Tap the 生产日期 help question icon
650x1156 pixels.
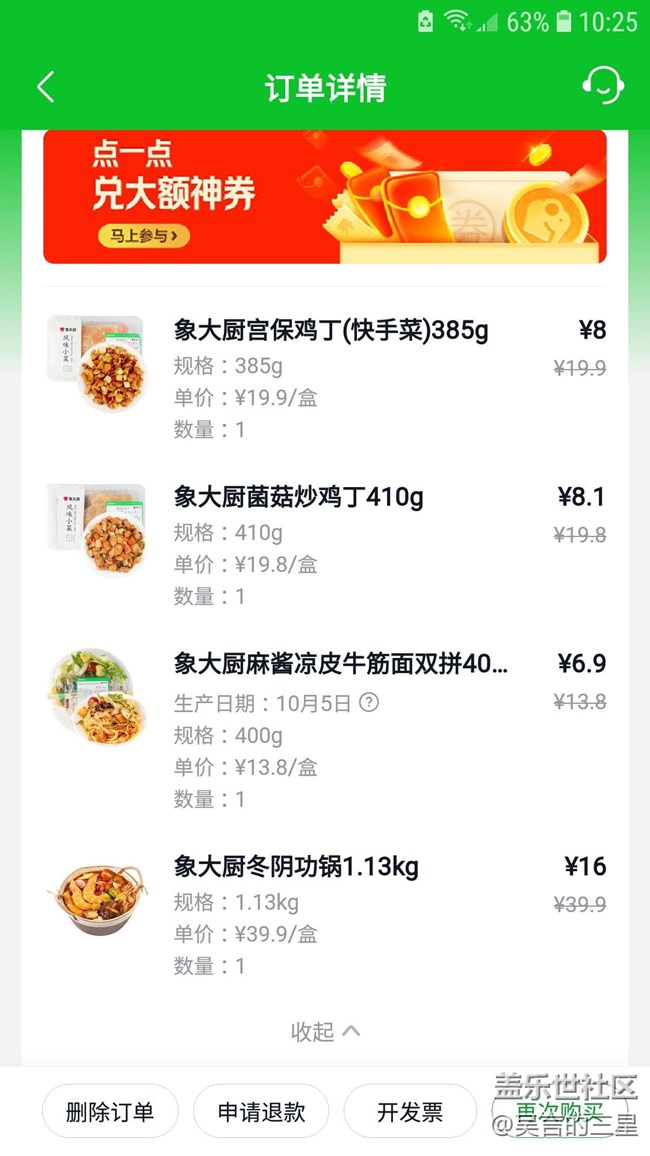tap(369, 702)
